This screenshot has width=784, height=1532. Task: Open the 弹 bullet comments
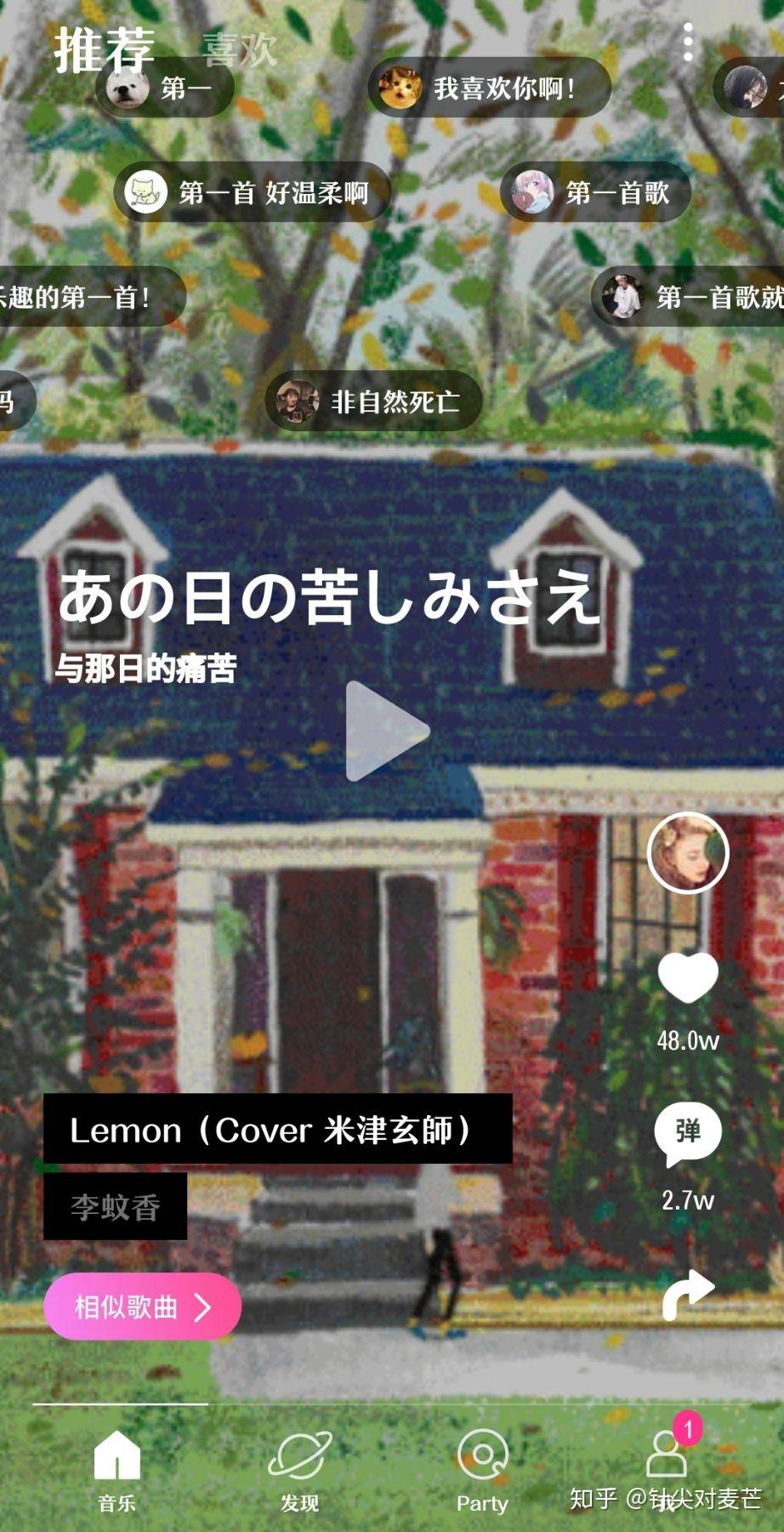click(688, 1134)
